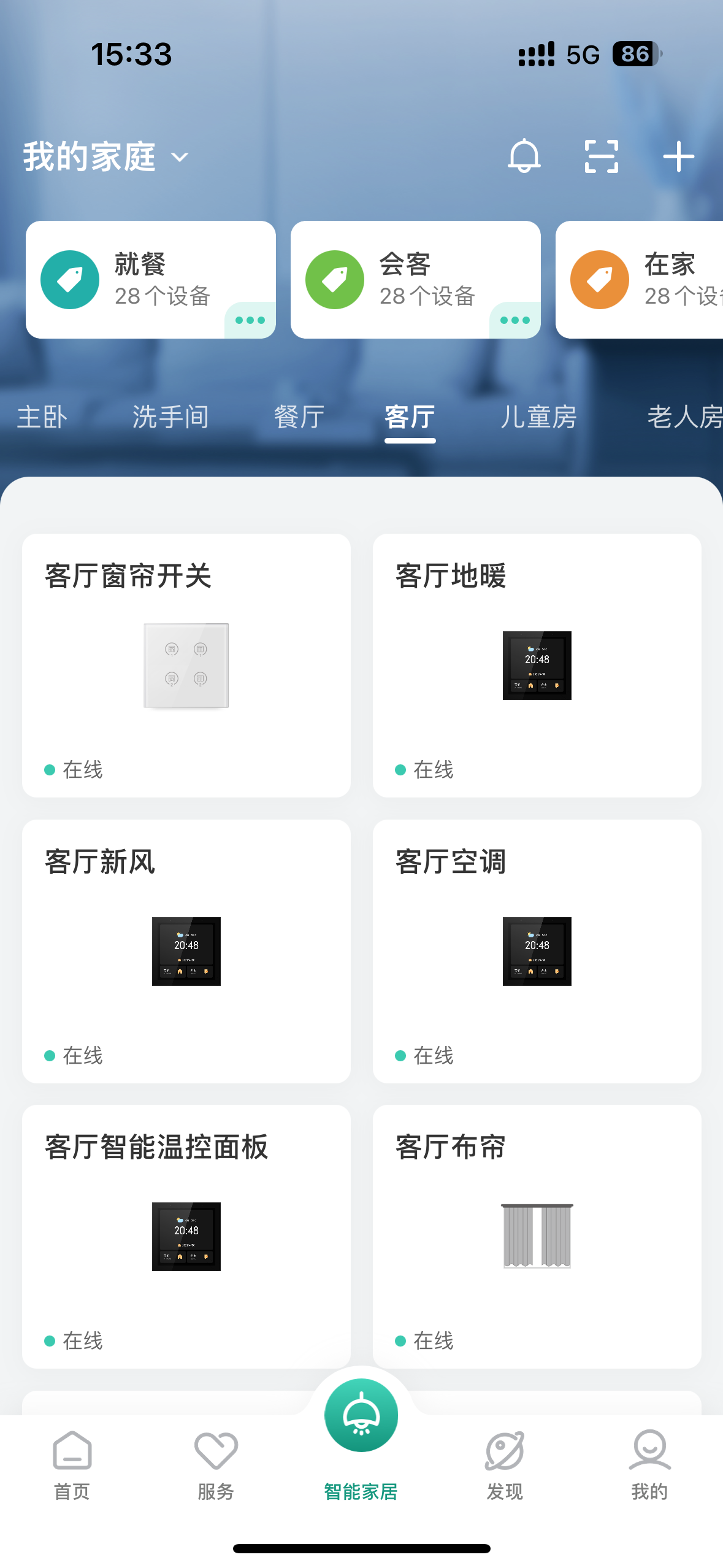Switch to the 主卧 room tab
Viewport: 723px width, 1568px height.
click(x=42, y=417)
